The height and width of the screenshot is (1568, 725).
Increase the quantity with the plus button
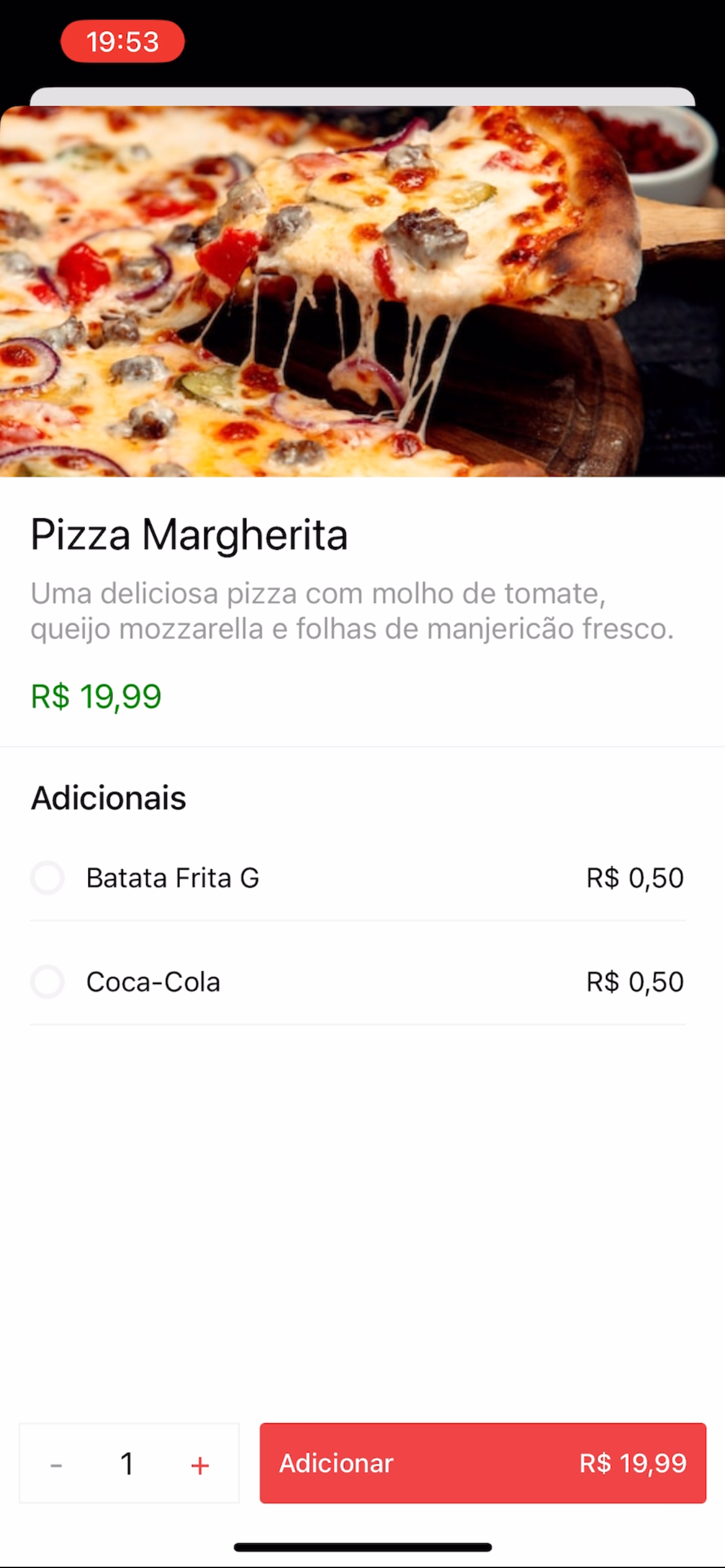pyautogui.click(x=200, y=1465)
